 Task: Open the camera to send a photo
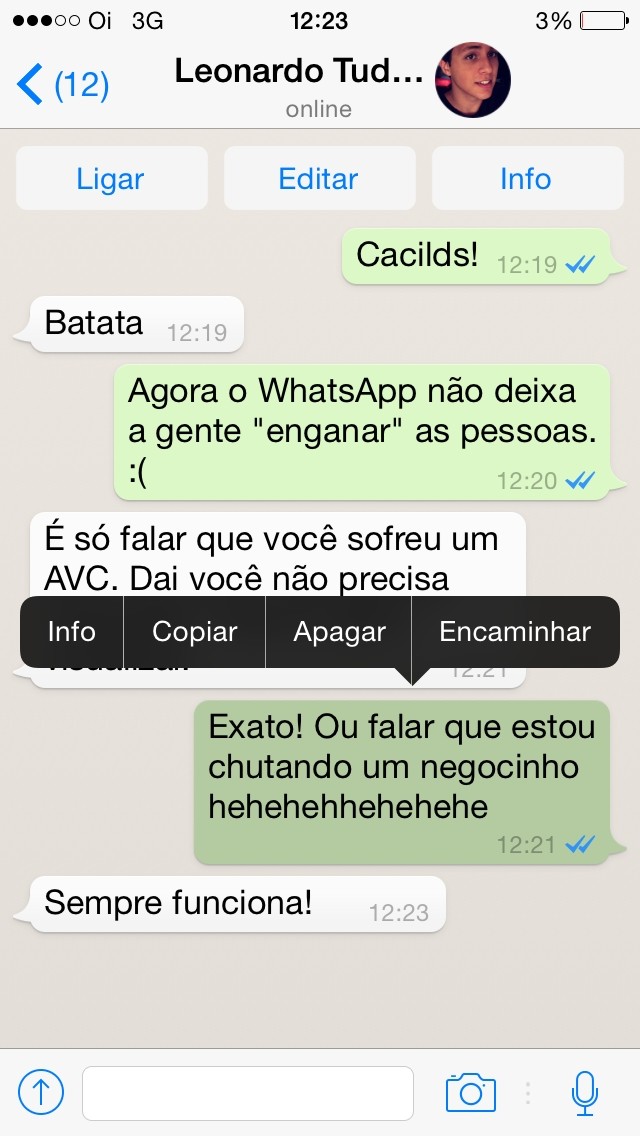click(470, 1092)
